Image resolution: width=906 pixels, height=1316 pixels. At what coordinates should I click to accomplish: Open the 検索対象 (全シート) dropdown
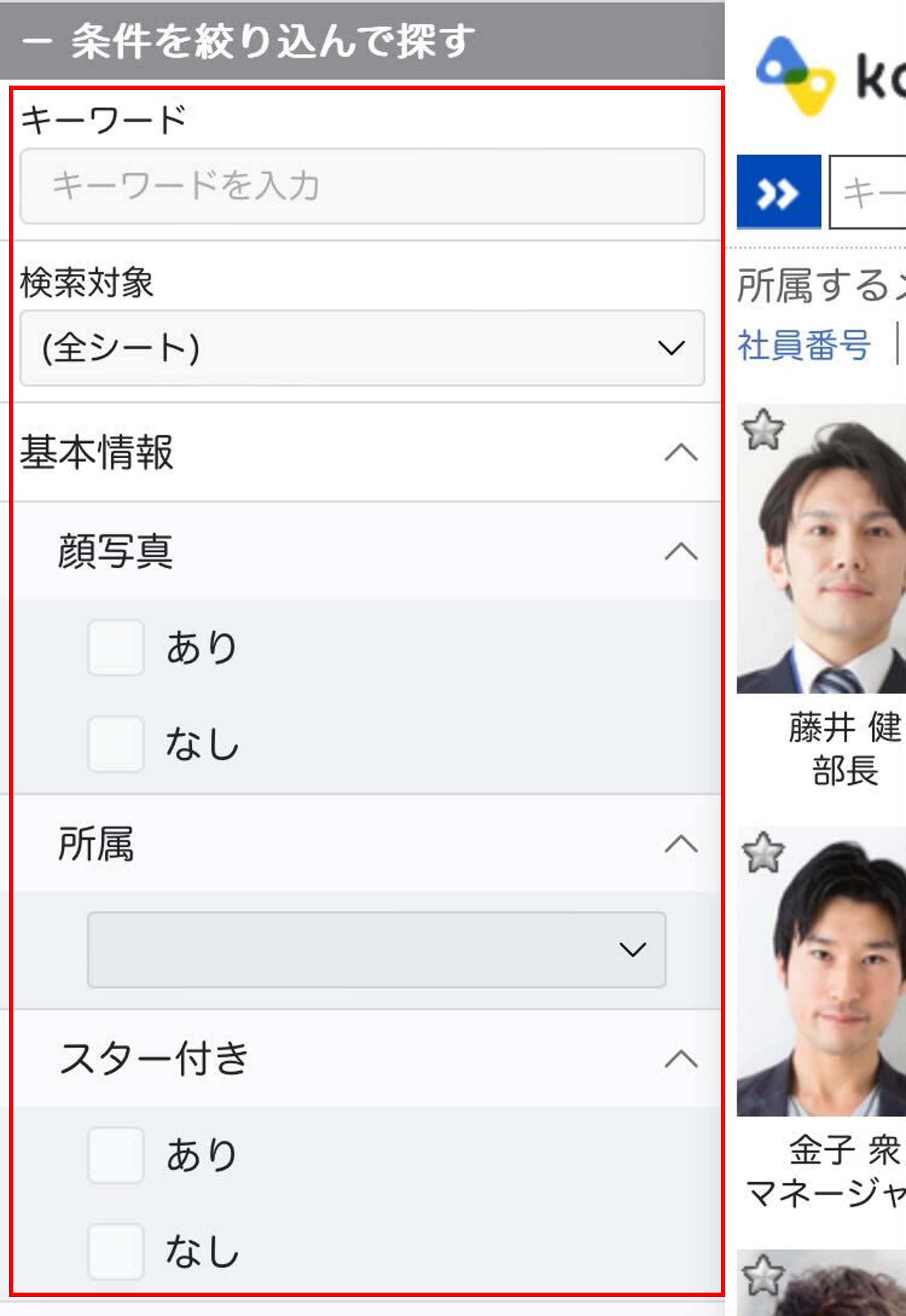362,348
